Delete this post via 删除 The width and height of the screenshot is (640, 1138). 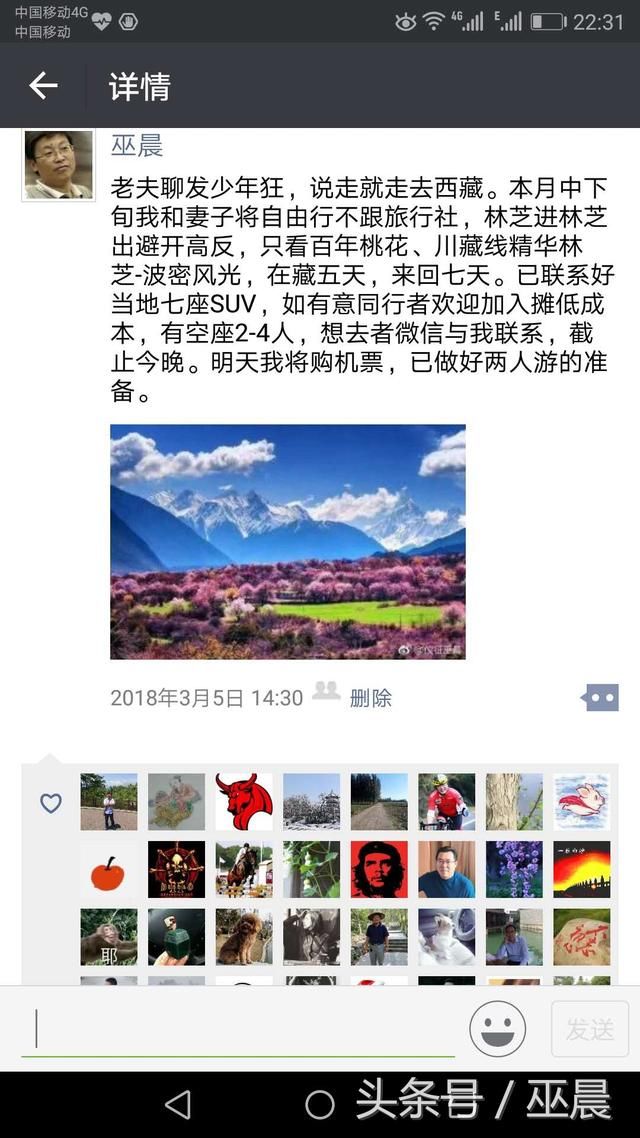point(370,698)
